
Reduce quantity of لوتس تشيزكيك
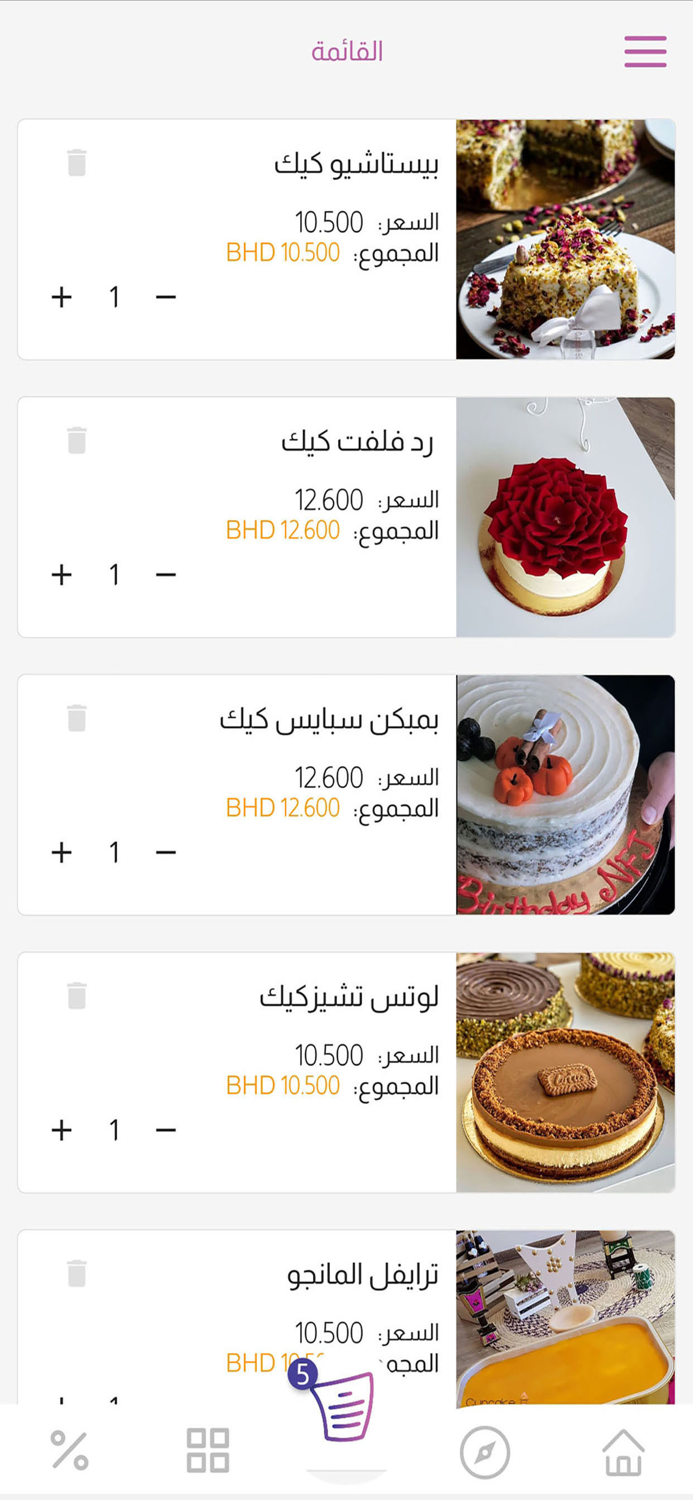pyautogui.click(x=166, y=1130)
